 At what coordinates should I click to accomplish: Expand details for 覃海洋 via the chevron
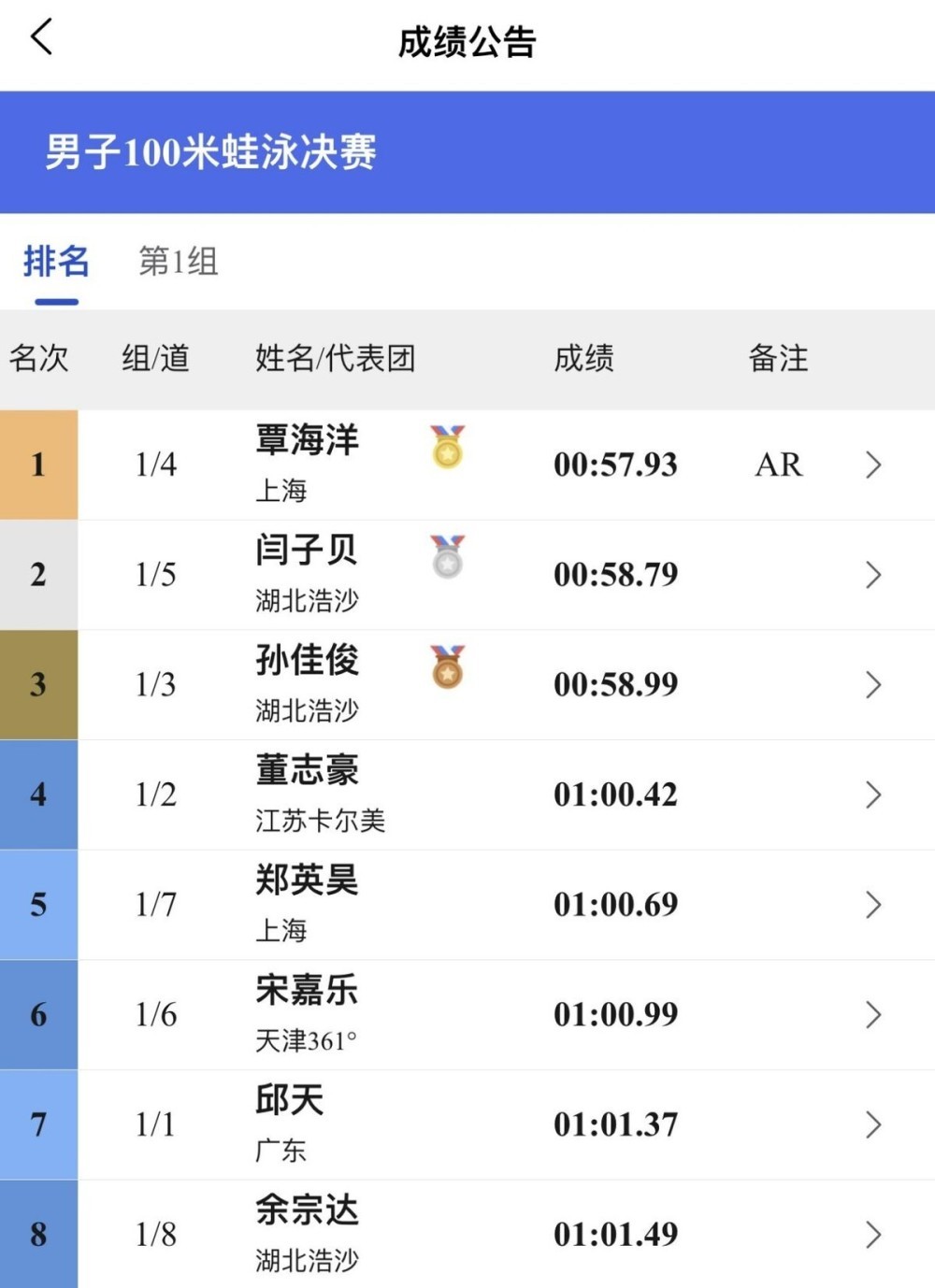(873, 465)
